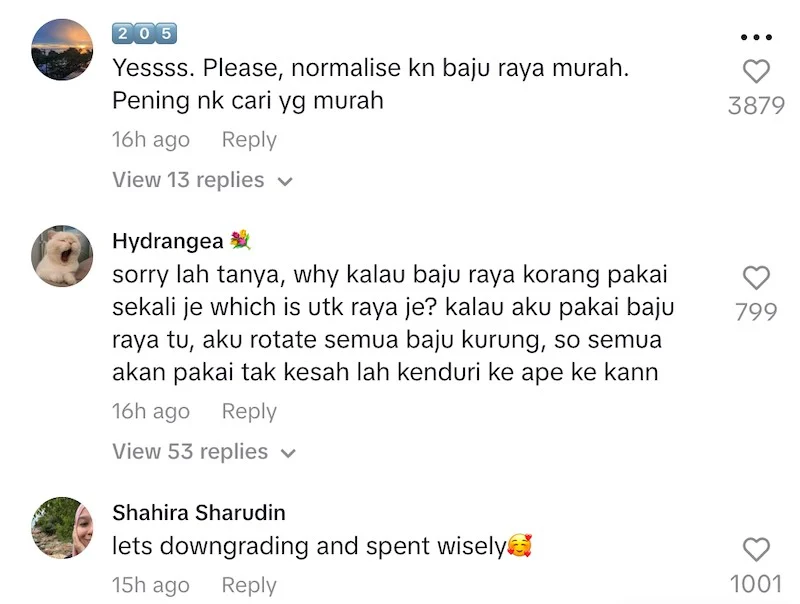This screenshot has width=800, height=604.
Task: Open Shahira Sharudin's profile name
Action: click(x=199, y=513)
